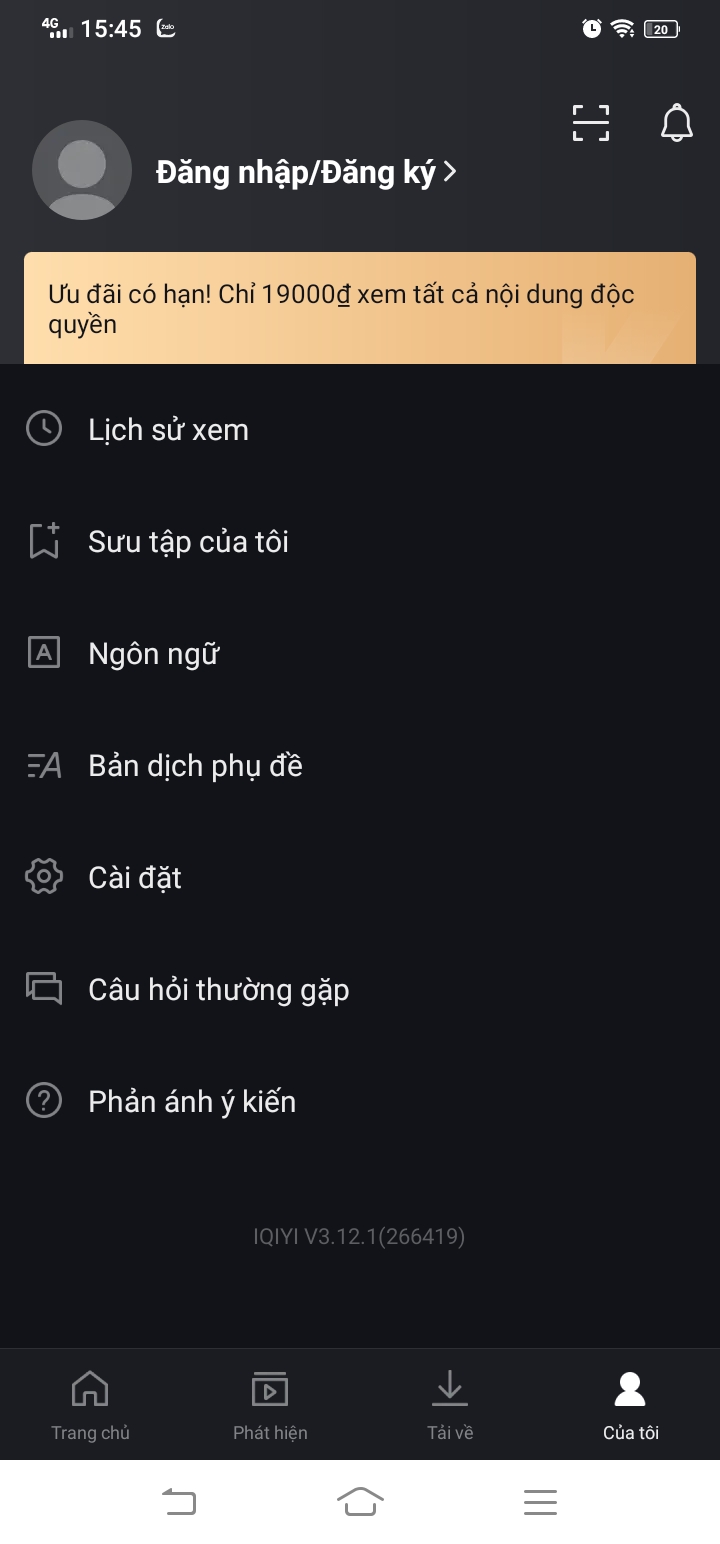The image size is (720, 1544).
Task: Open Lịch sử xem
Action: point(168,430)
